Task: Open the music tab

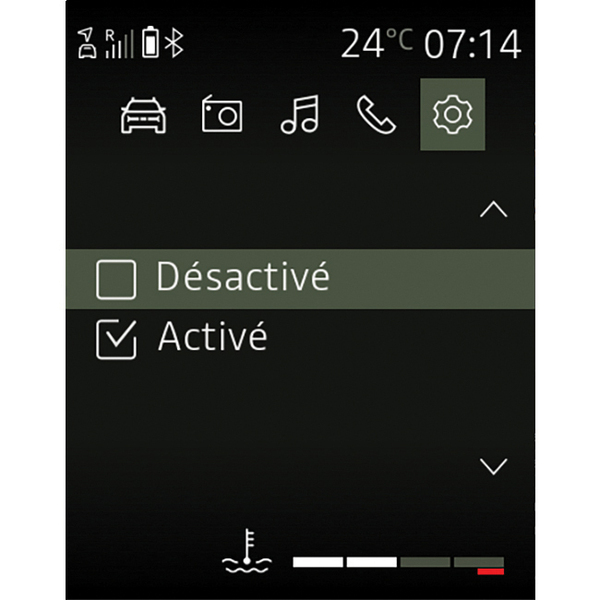Action: click(x=299, y=116)
